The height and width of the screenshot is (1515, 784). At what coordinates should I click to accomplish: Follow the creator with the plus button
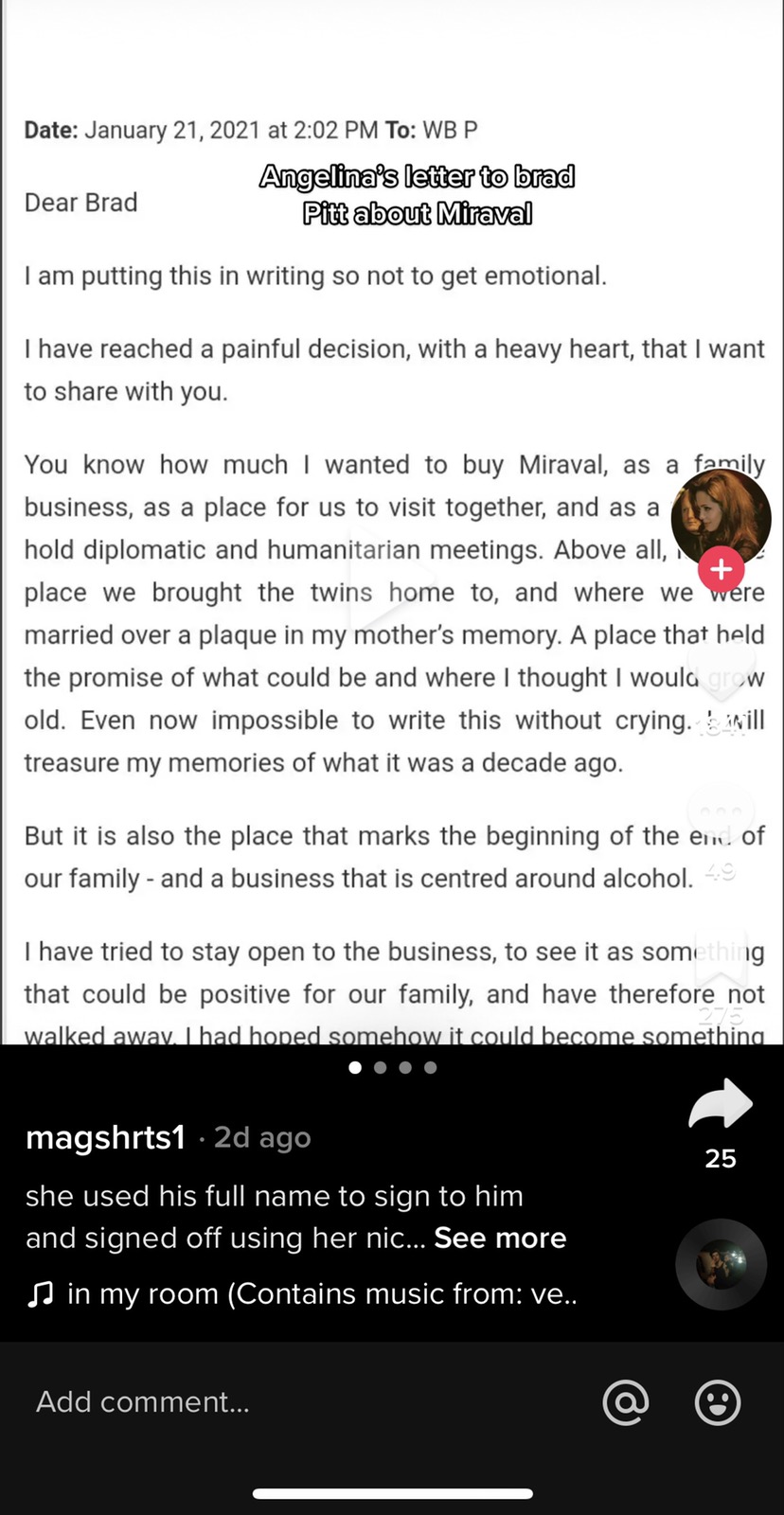[721, 569]
